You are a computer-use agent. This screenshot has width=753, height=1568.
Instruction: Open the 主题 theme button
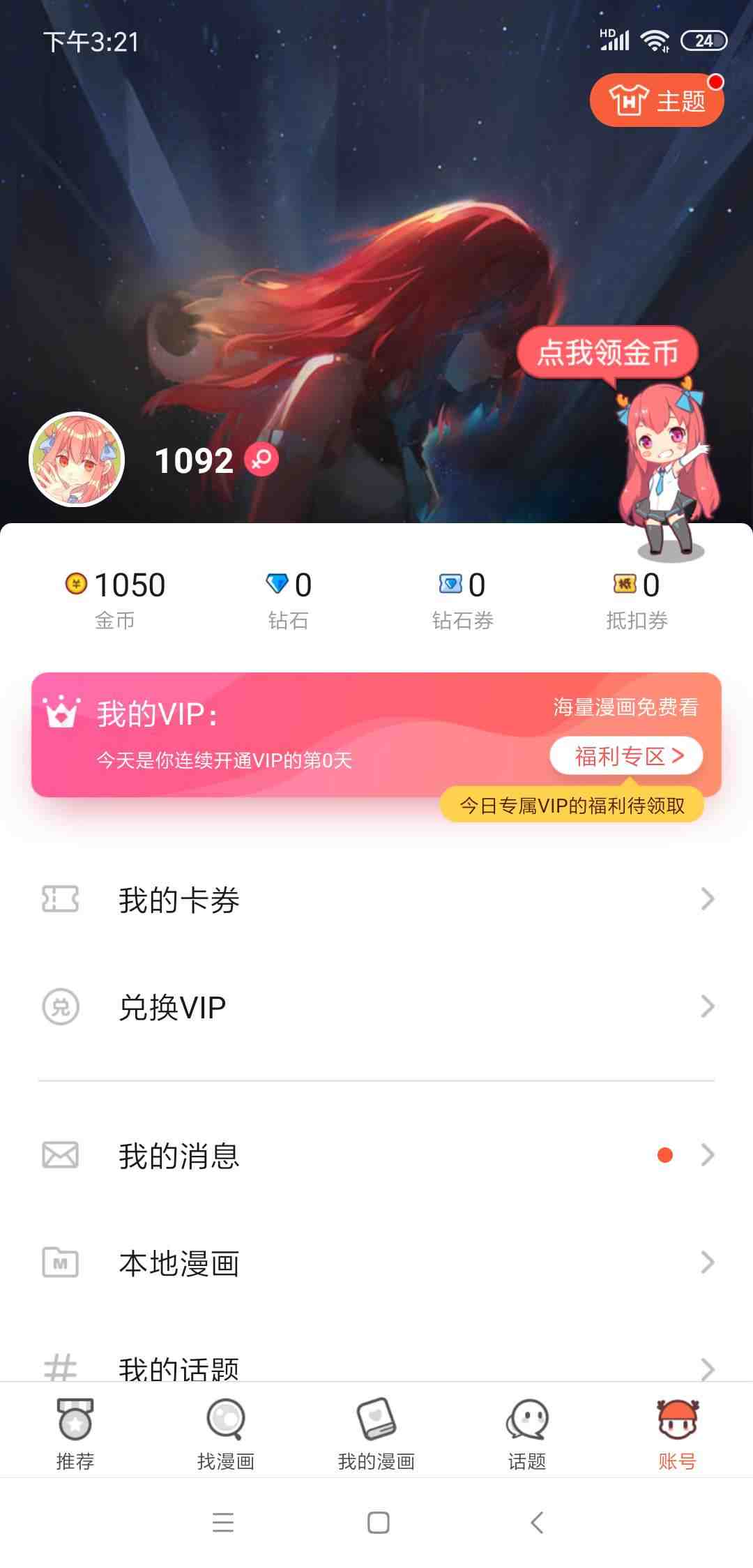[656, 100]
